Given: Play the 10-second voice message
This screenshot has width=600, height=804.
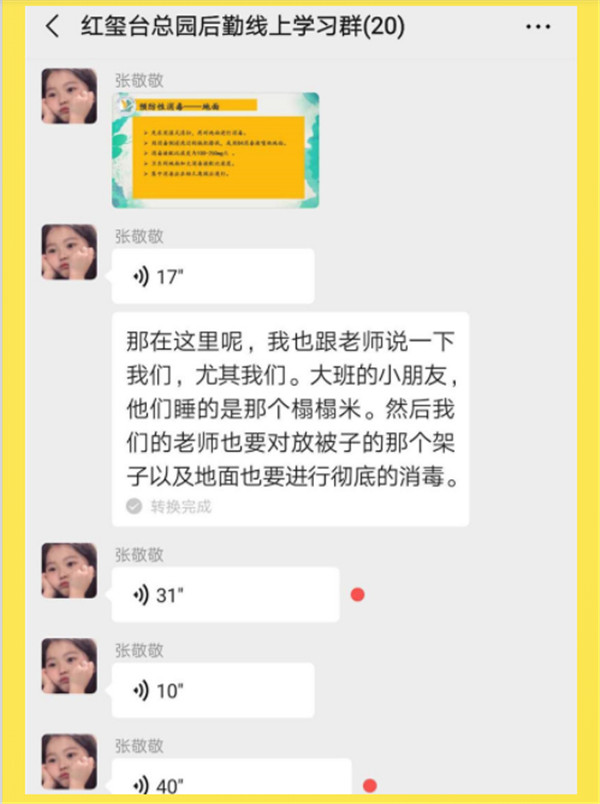Looking at the screenshot, I should [x=212, y=690].
